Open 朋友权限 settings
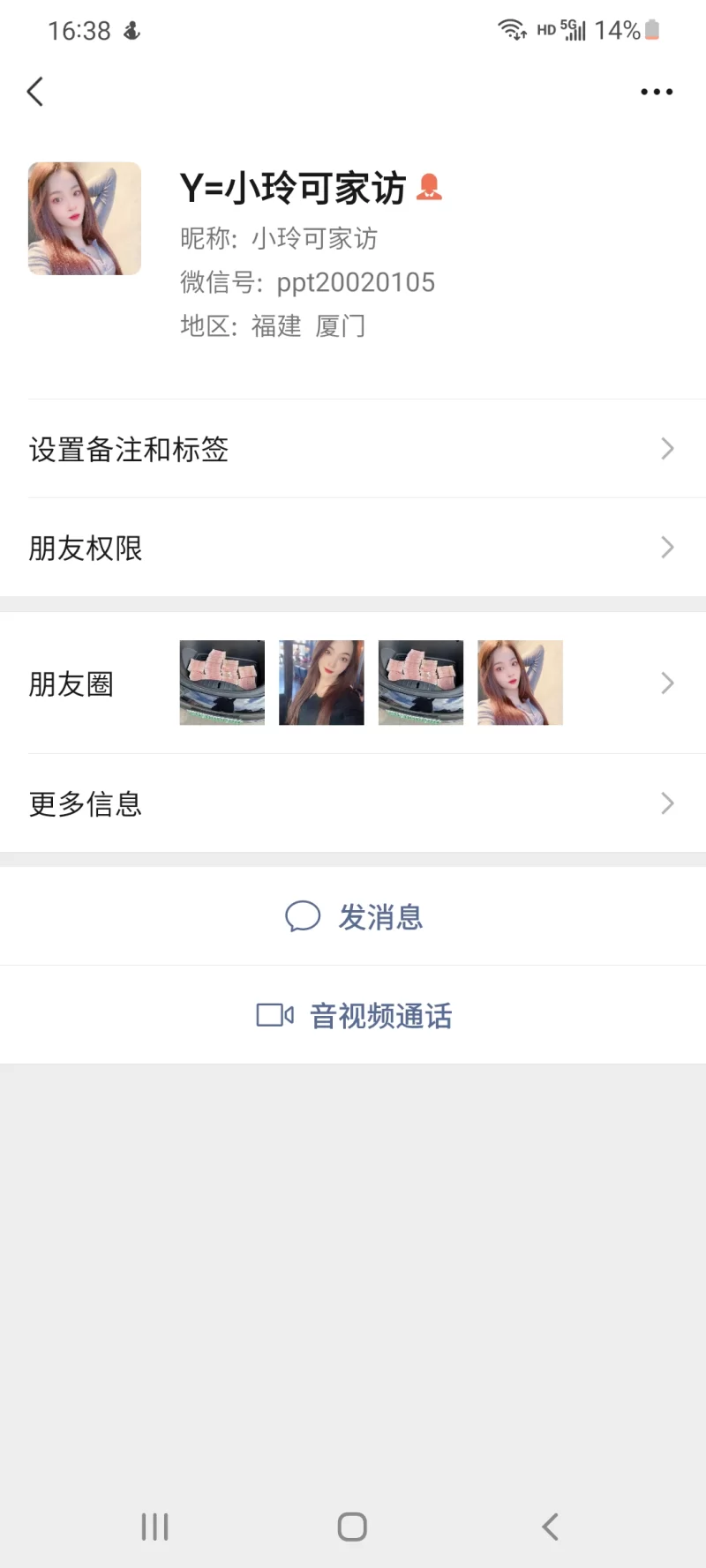Image resolution: width=706 pixels, height=1568 pixels. point(353,548)
